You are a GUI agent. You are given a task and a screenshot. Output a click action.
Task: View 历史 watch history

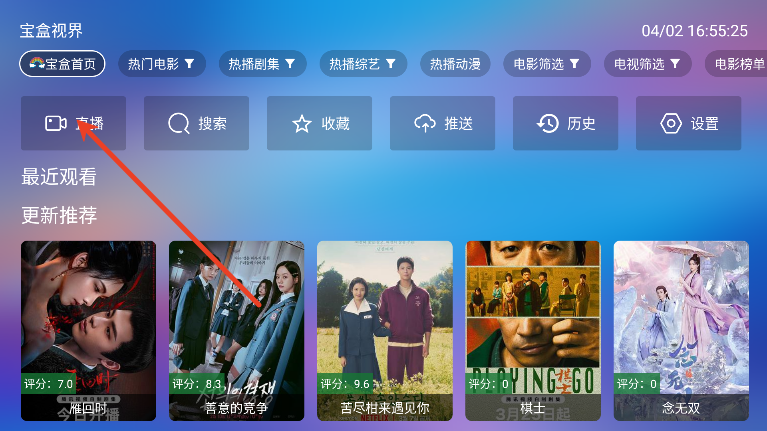click(x=566, y=124)
